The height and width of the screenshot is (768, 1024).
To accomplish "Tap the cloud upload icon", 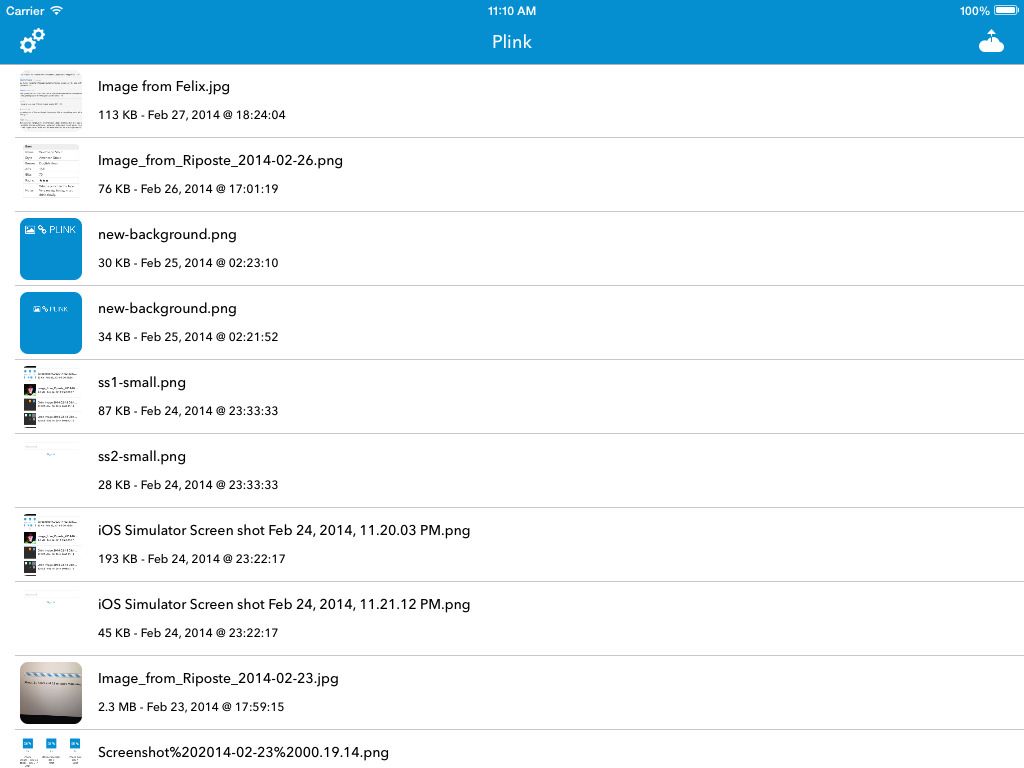I will [990, 41].
